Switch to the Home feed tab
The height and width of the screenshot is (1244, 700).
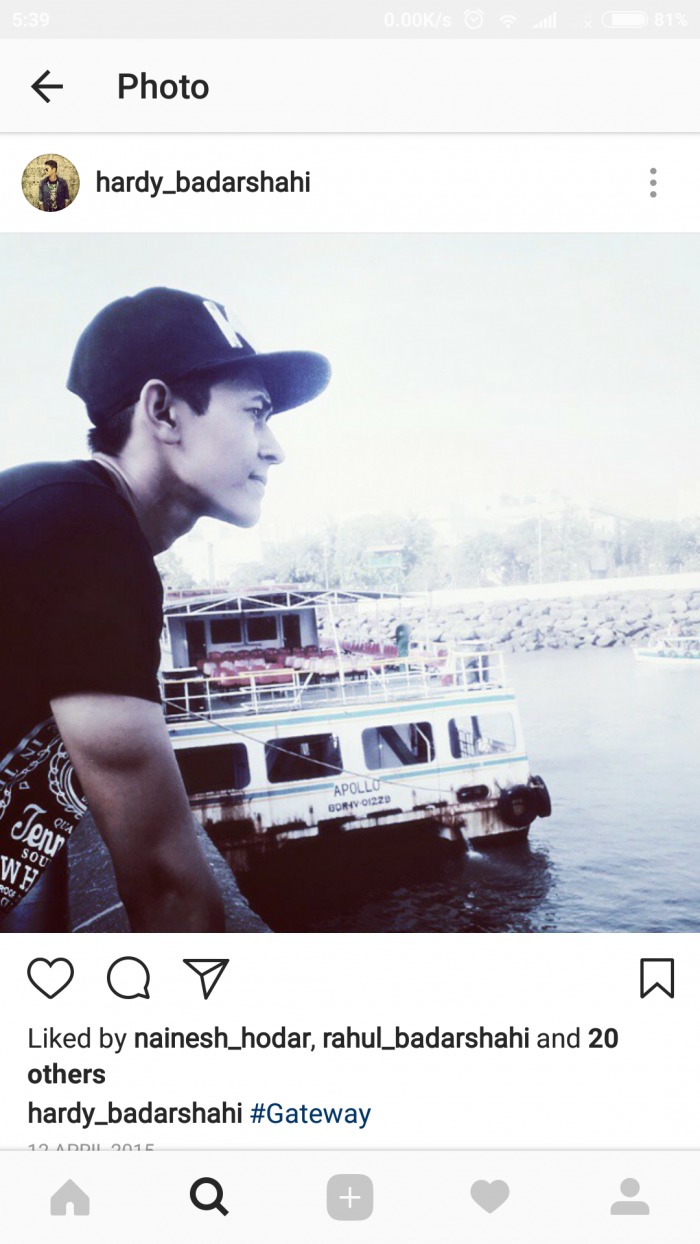tap(70, 1197)
